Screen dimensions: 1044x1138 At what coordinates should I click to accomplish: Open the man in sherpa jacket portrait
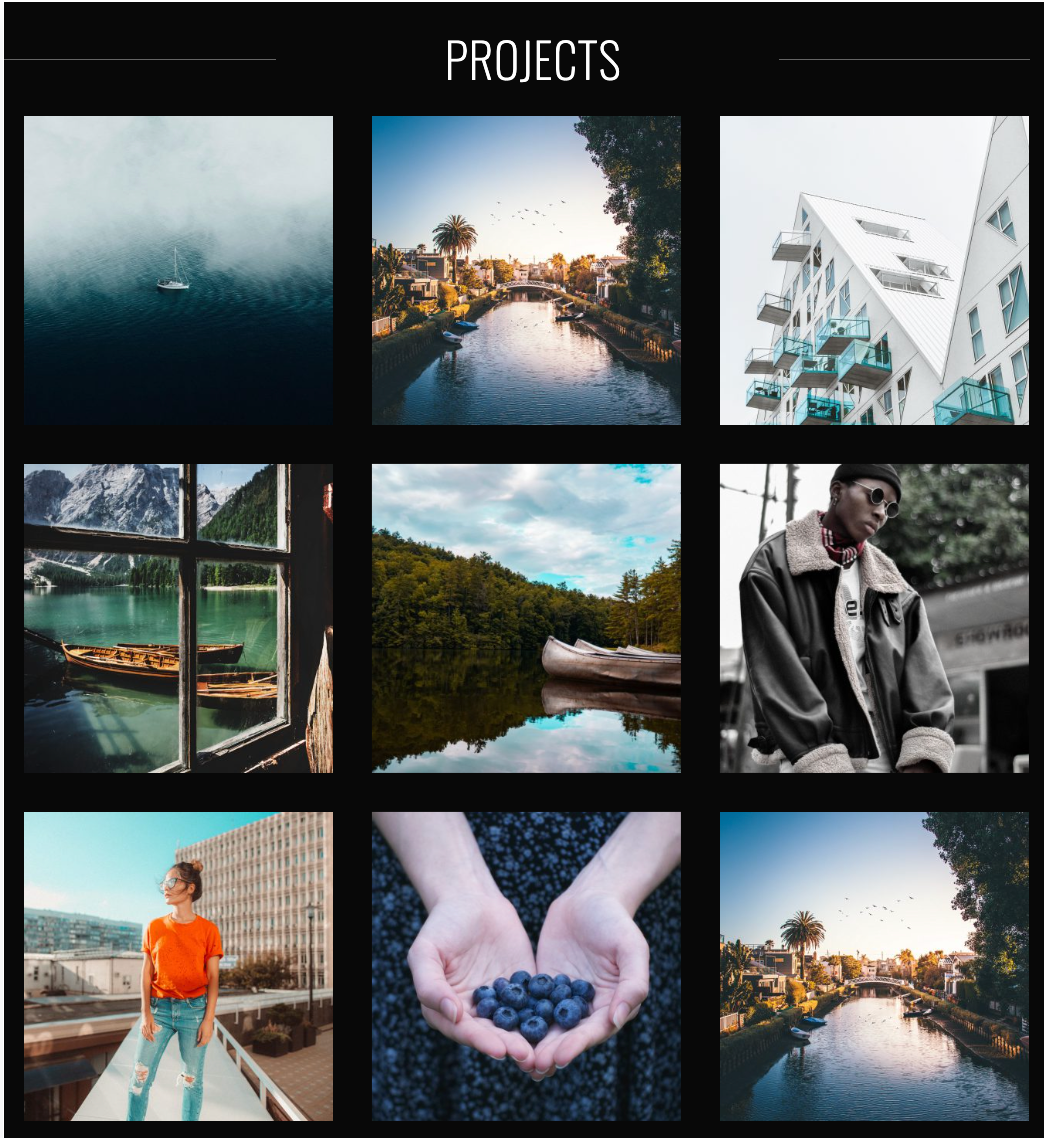coord(874,618)
